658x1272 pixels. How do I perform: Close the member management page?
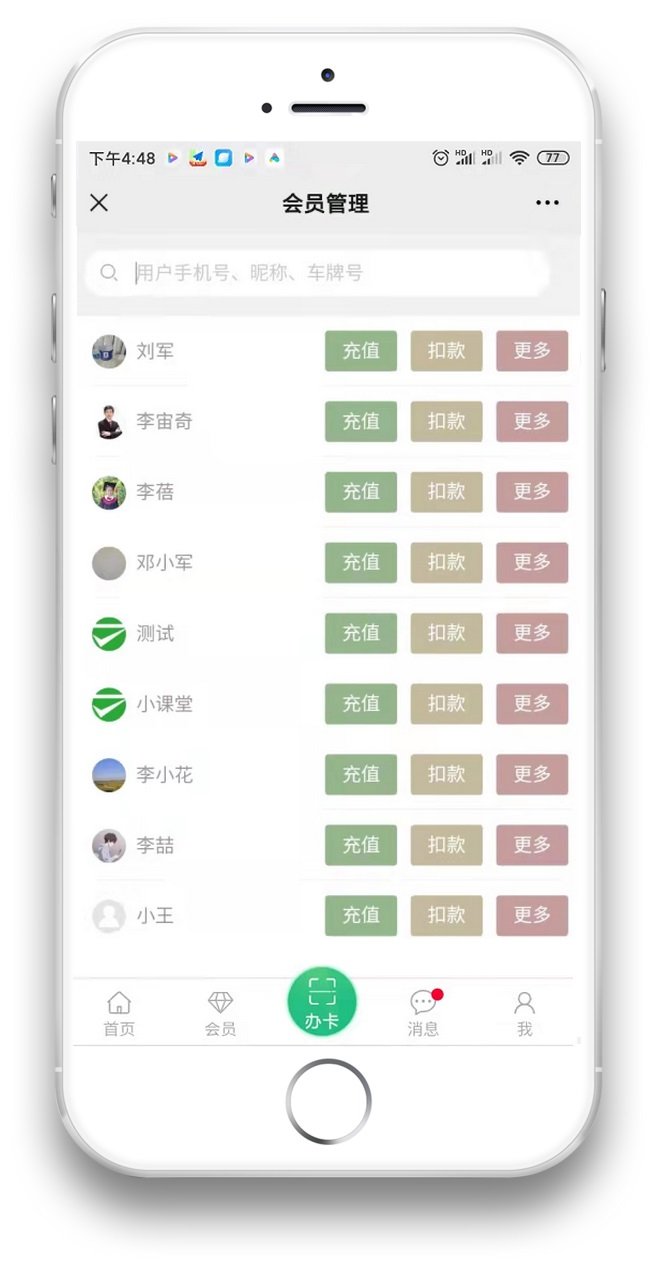point(99,203)
